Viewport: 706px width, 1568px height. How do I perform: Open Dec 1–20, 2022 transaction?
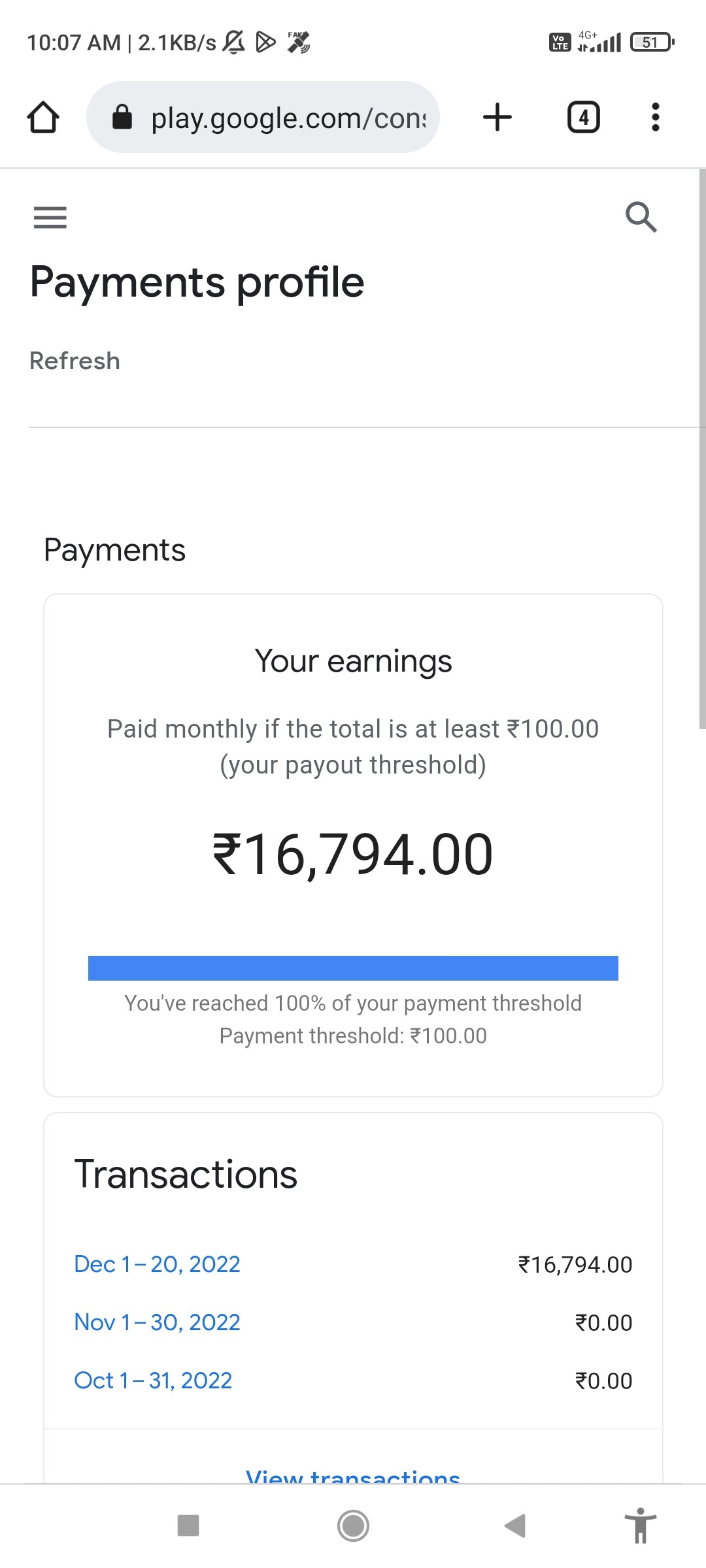click(157, 1264)
